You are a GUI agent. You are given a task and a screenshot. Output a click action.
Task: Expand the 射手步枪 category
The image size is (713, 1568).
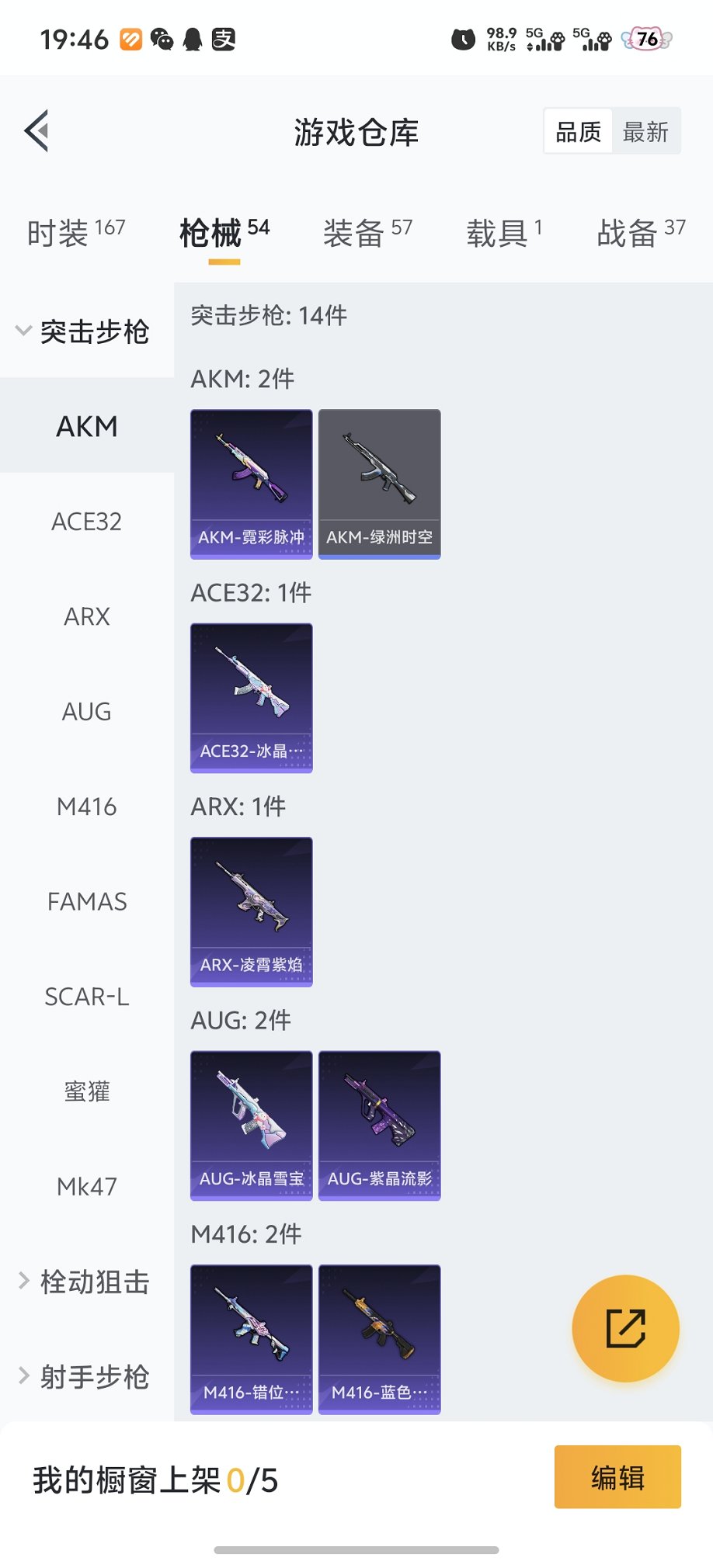point(84,1377)
